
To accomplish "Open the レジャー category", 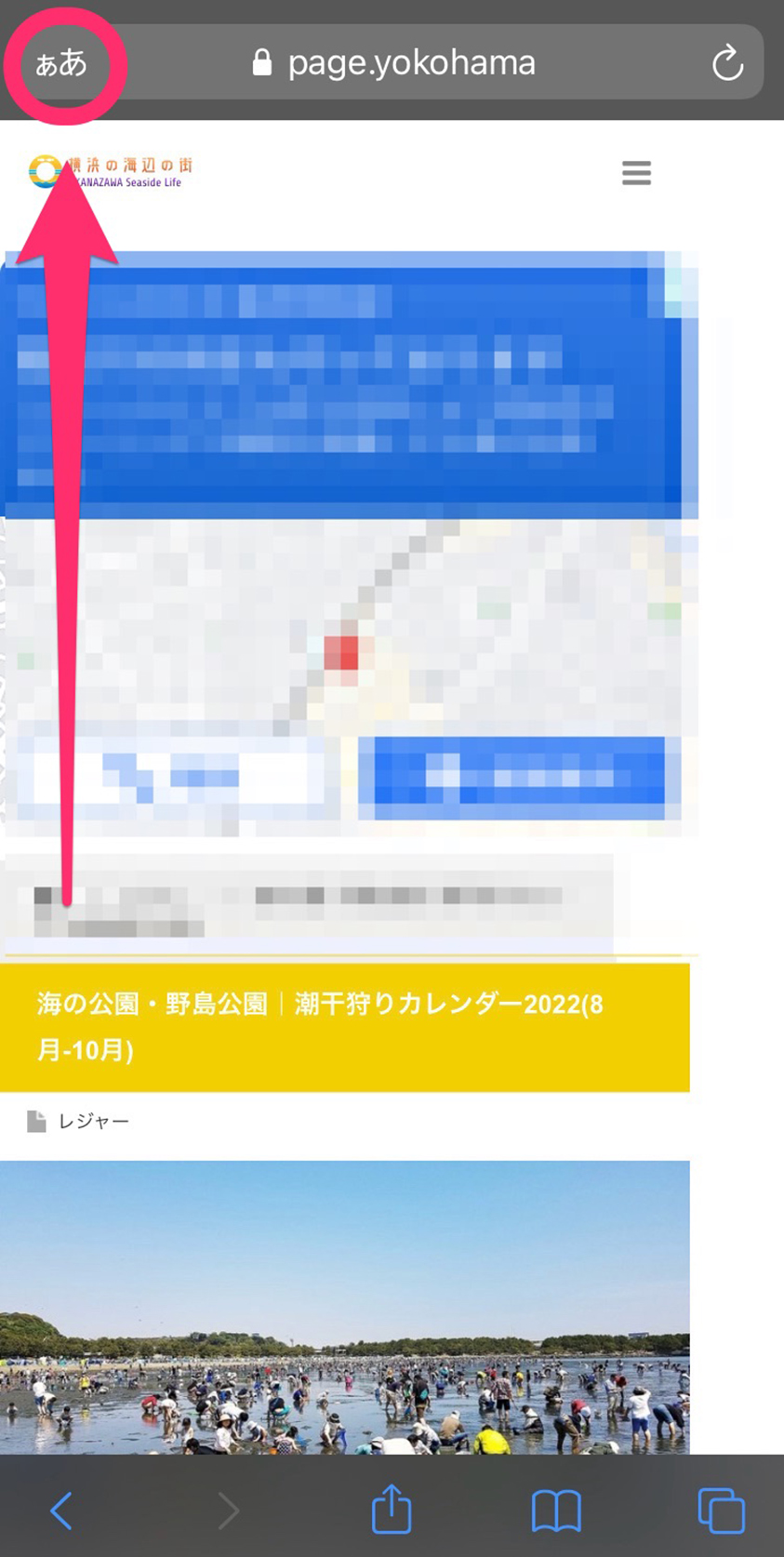I will pyautogui.click(x=93, y=1122).
